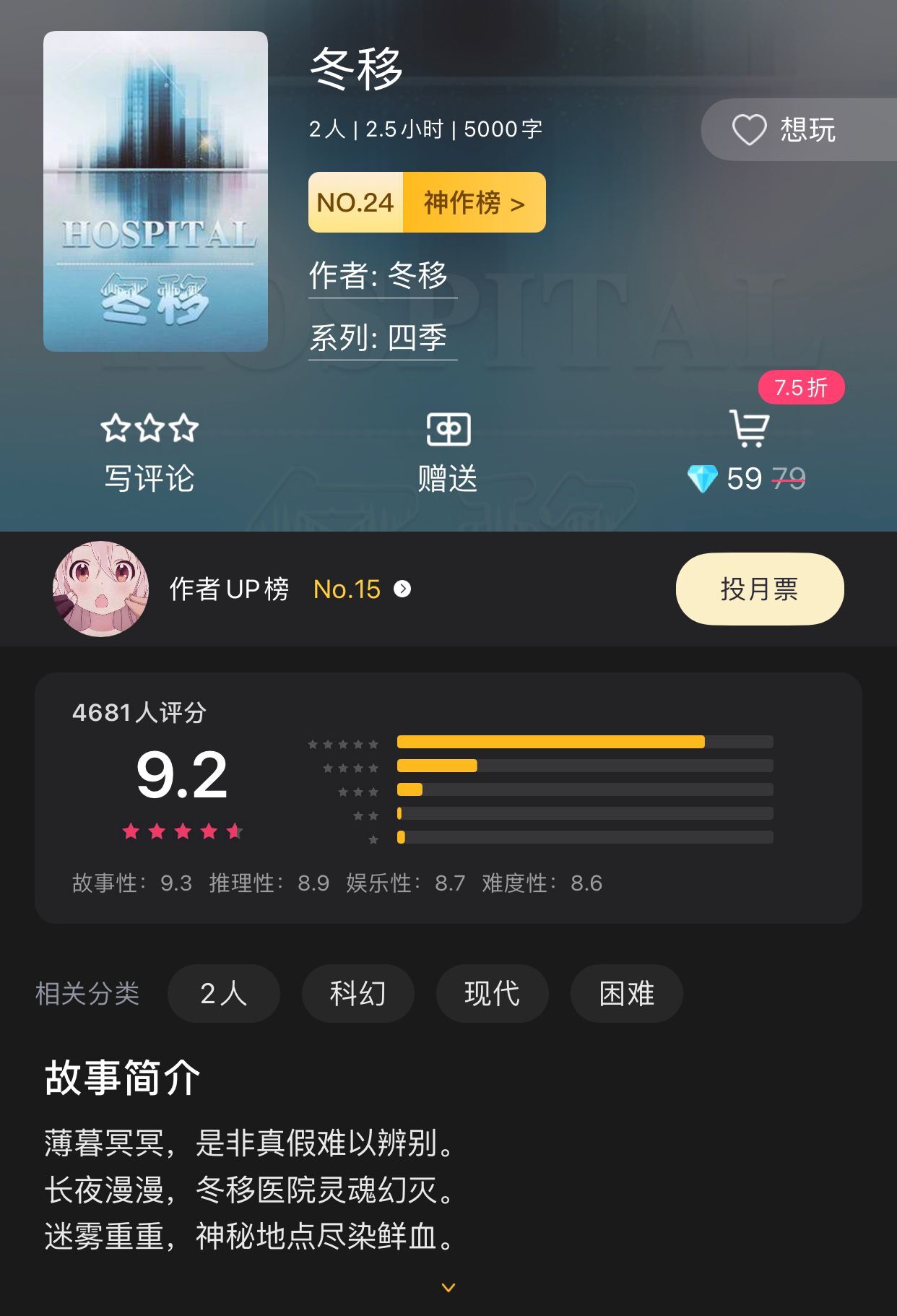Viewport: 897px width, 1316px height.
Task: Tap the heart icon to mark 想玩
Action: pos(747,129)
